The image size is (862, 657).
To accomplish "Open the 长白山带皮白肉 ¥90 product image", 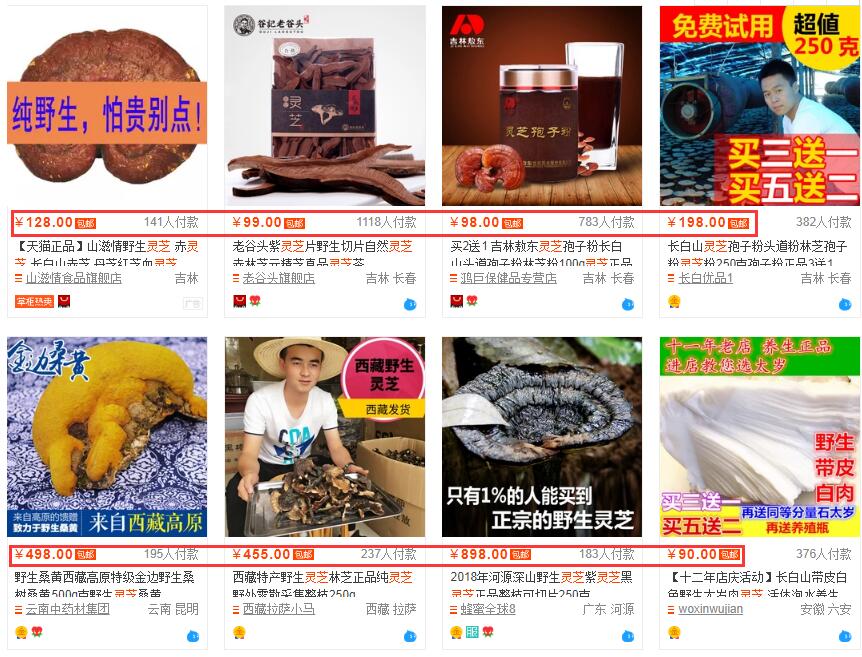I will [759, 437].
